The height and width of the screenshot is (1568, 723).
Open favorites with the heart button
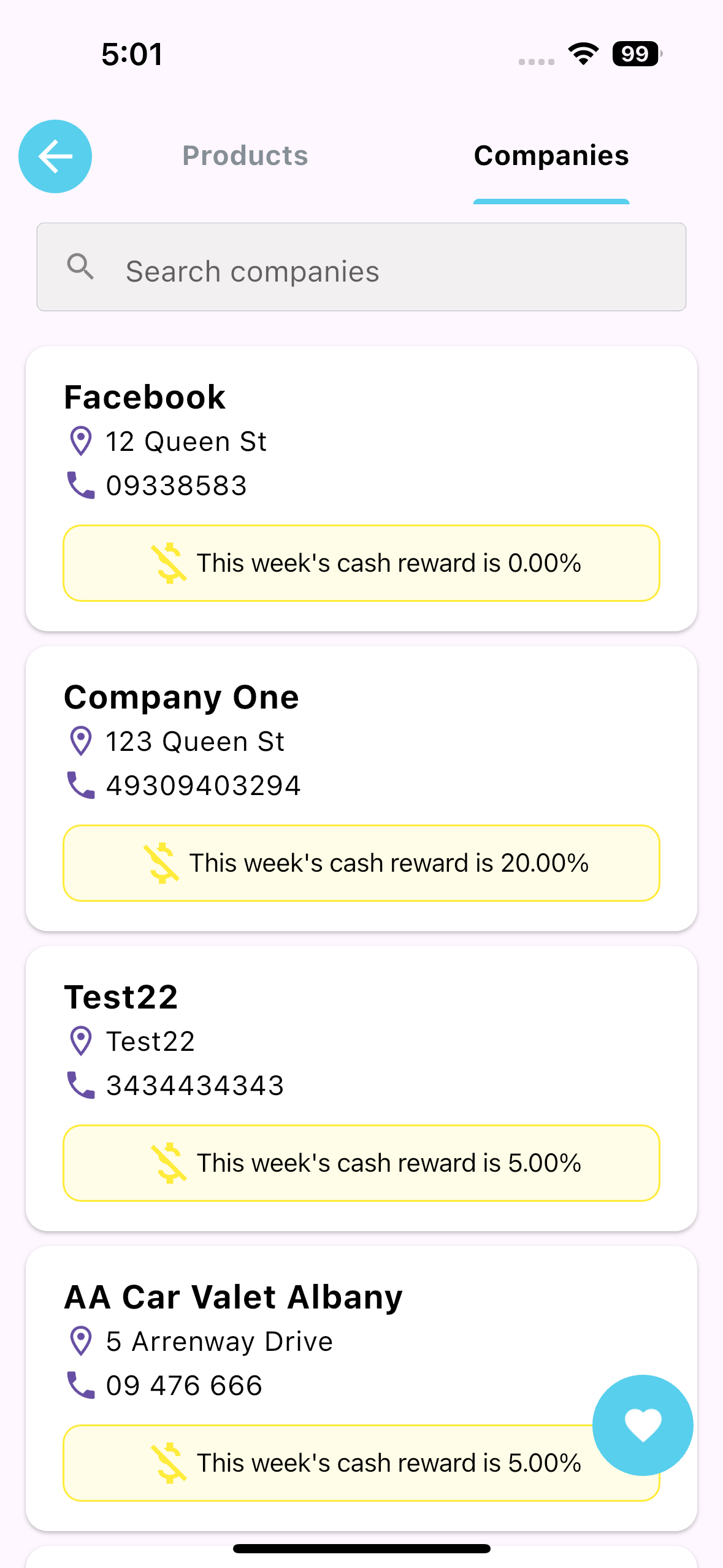[643, 1424]
